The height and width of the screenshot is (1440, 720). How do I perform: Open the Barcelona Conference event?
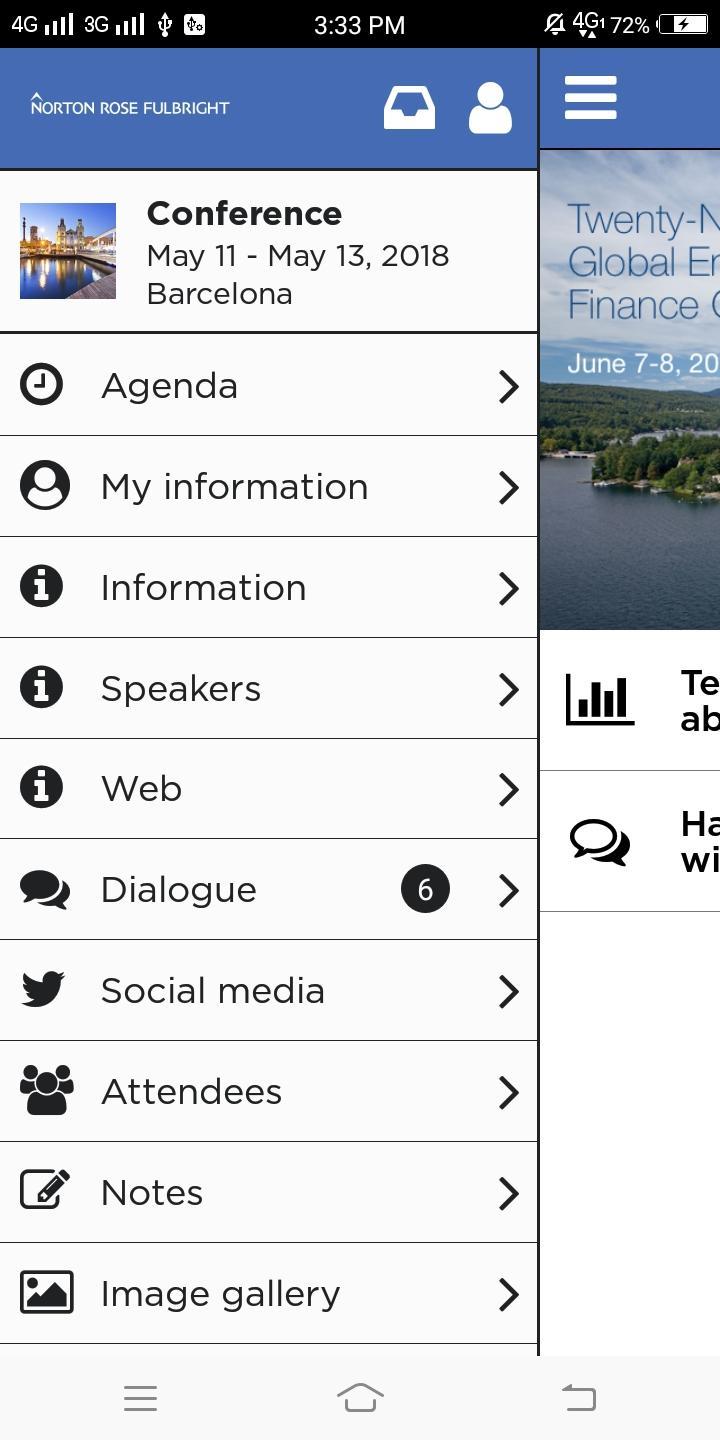point(268,252)
